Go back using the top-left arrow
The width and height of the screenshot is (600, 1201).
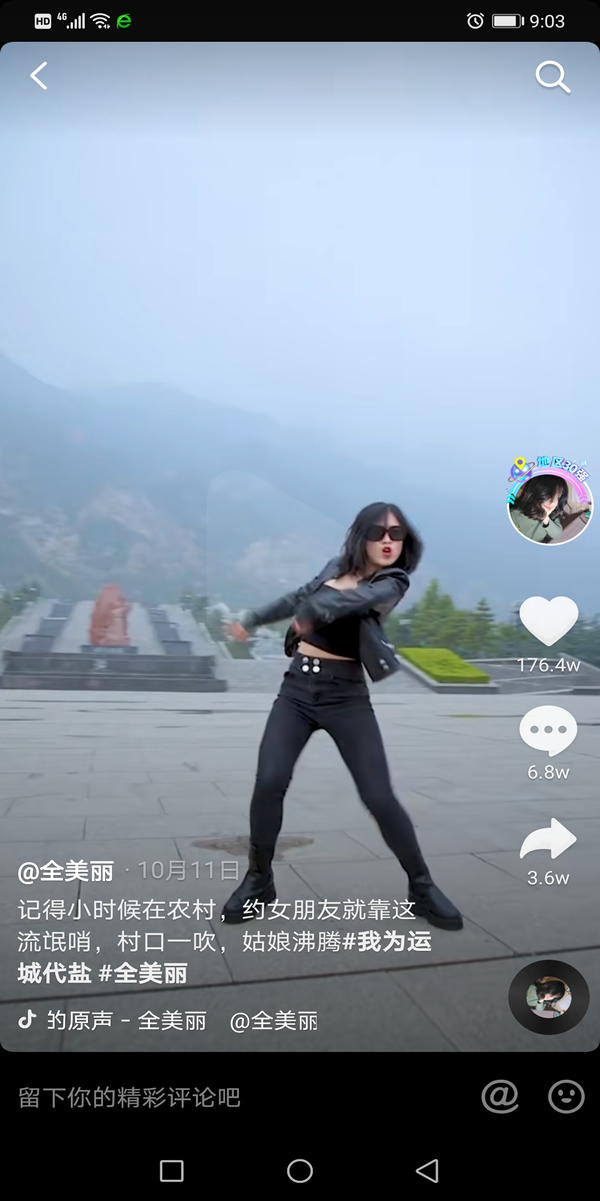(x=39, y=76)
